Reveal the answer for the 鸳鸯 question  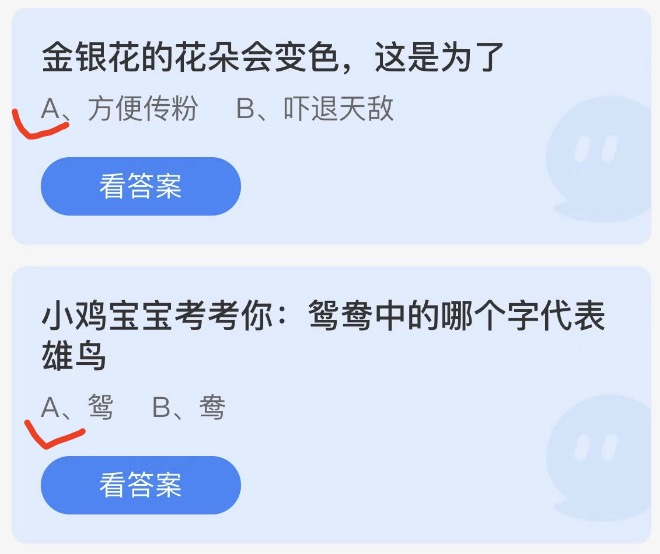click(x=140, y=485)
